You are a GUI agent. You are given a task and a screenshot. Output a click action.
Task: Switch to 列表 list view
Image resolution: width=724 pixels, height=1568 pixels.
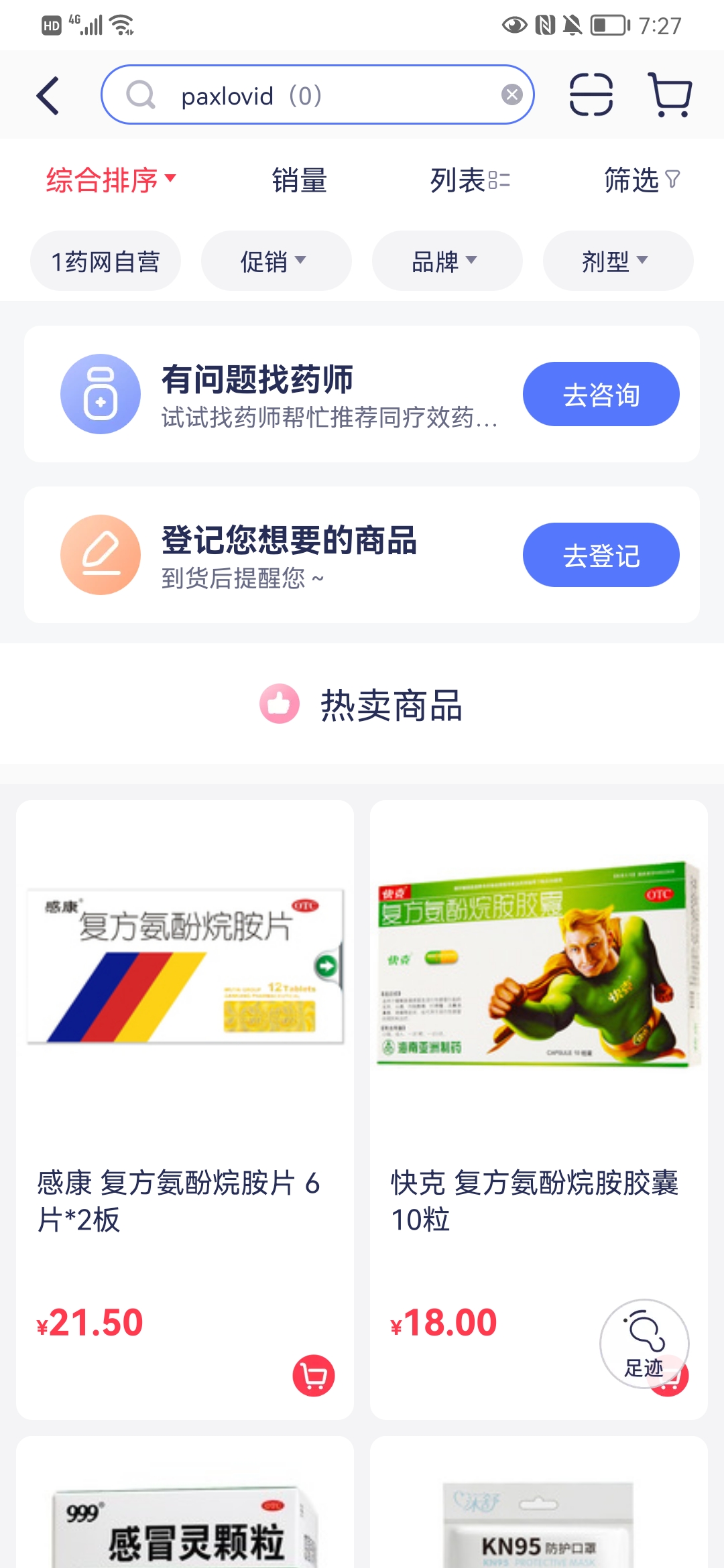[469, 180]
